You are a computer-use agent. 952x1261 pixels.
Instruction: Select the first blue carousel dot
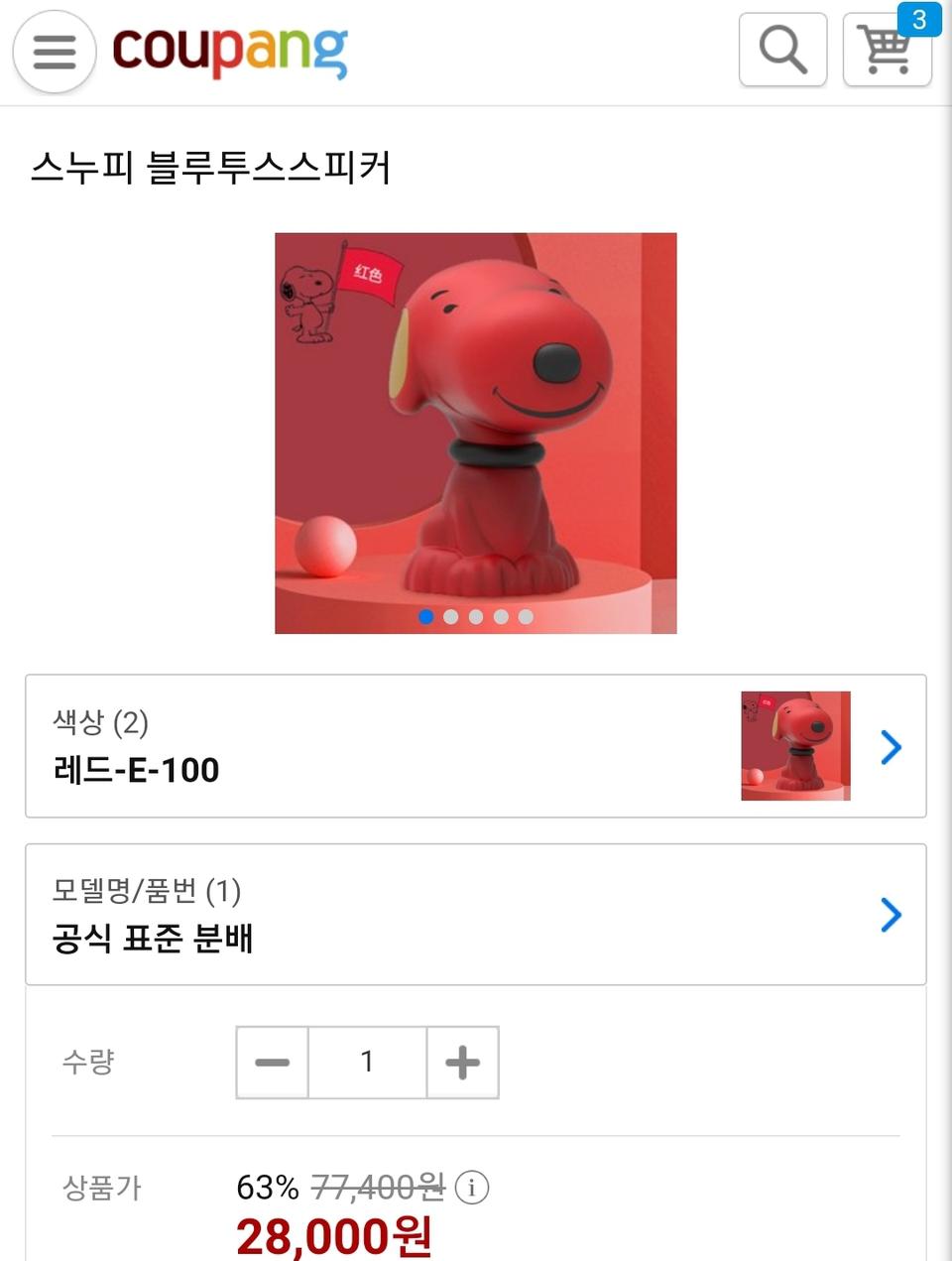(426, 616)
